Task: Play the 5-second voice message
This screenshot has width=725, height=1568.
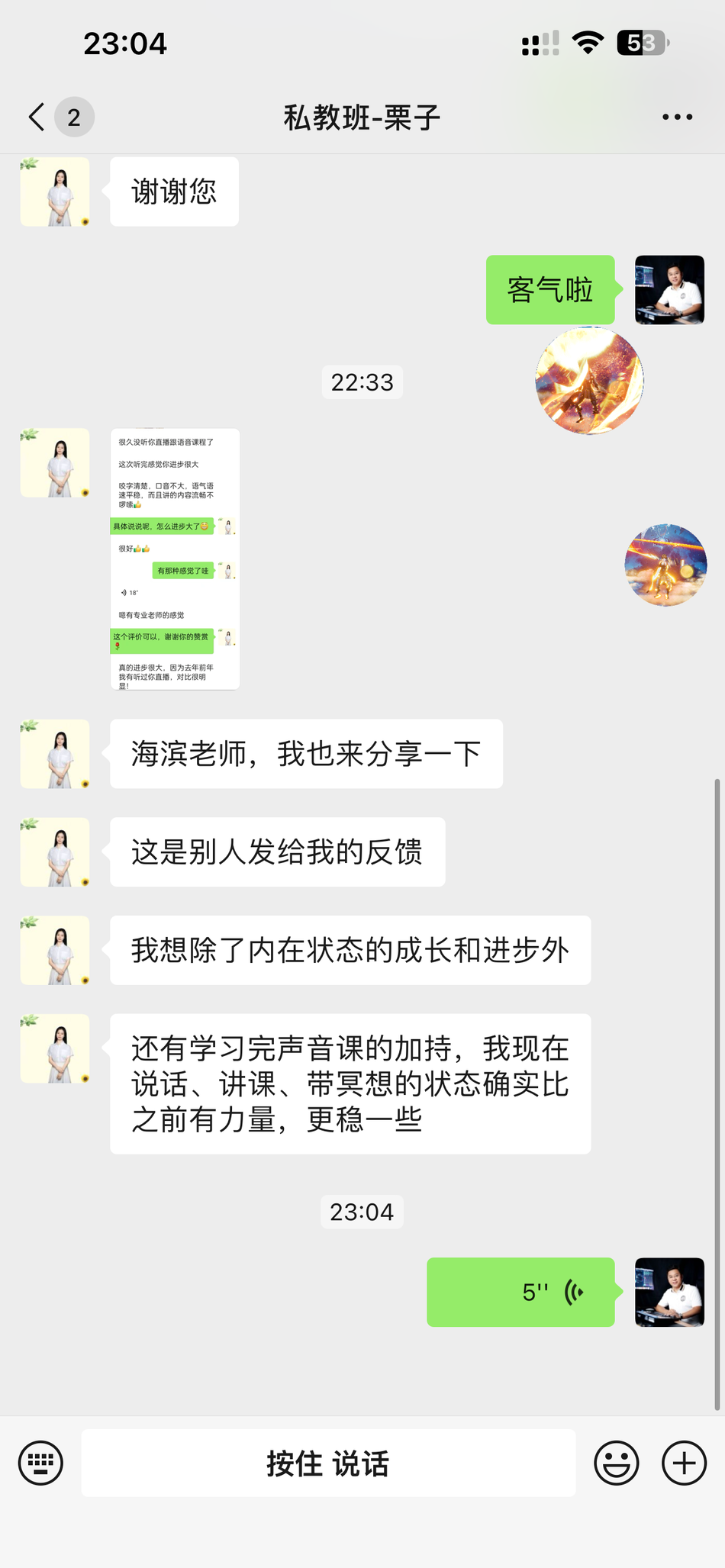Action: (520, 1292)
